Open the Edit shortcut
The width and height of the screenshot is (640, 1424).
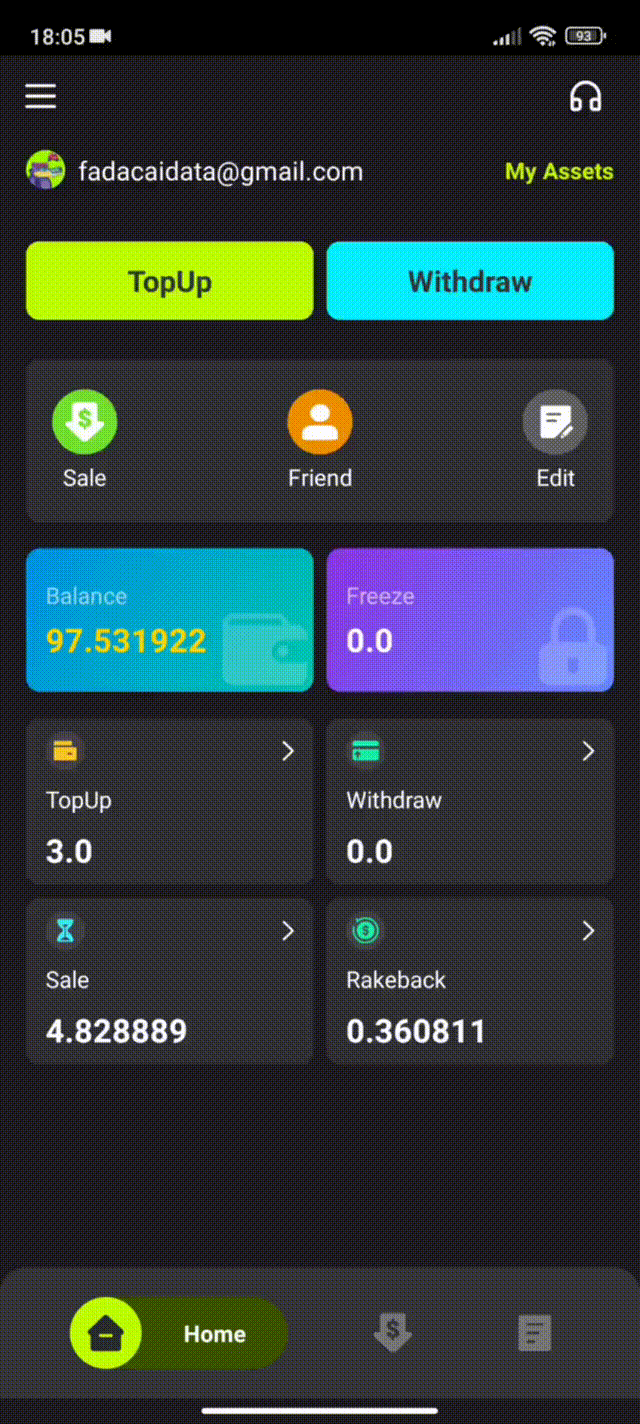555,440
